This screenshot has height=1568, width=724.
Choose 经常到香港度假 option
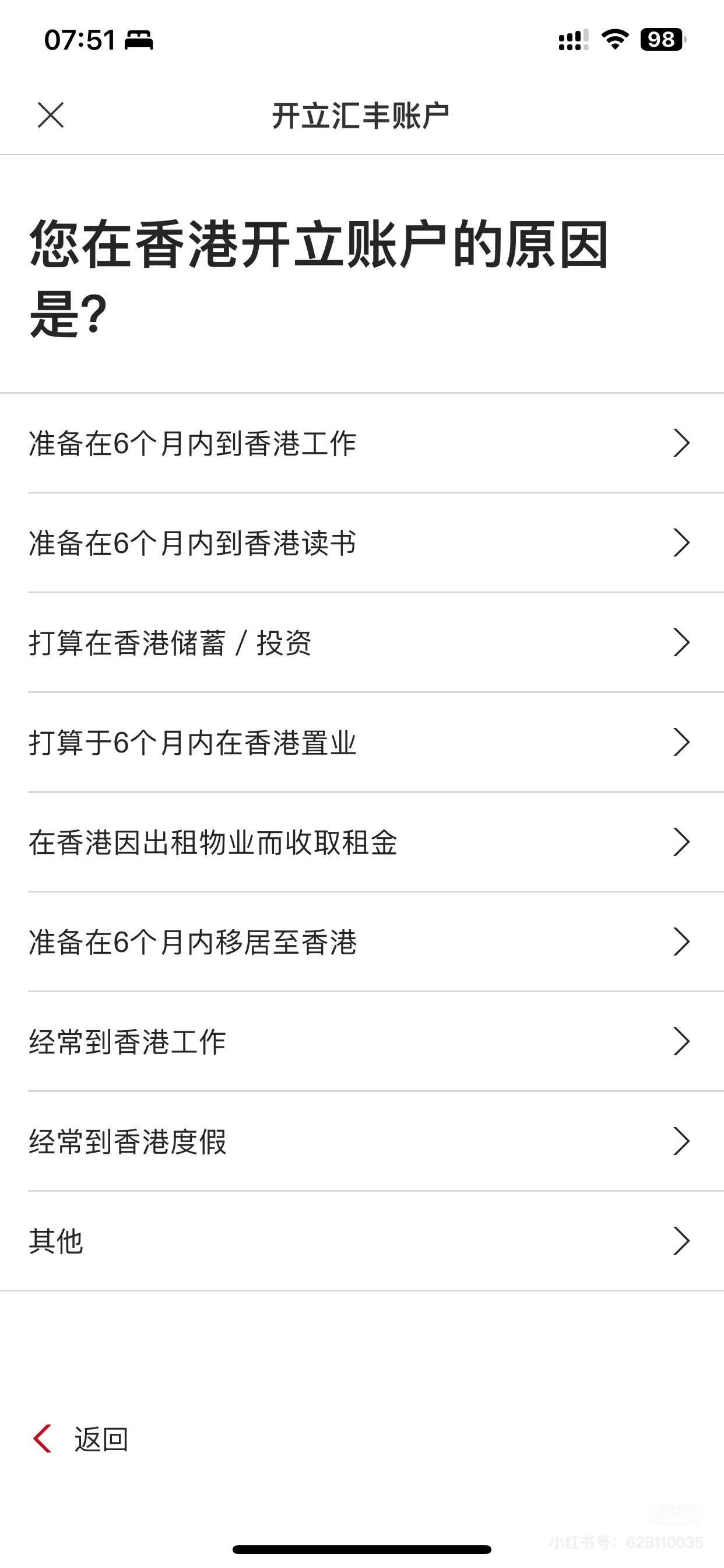361,1142
